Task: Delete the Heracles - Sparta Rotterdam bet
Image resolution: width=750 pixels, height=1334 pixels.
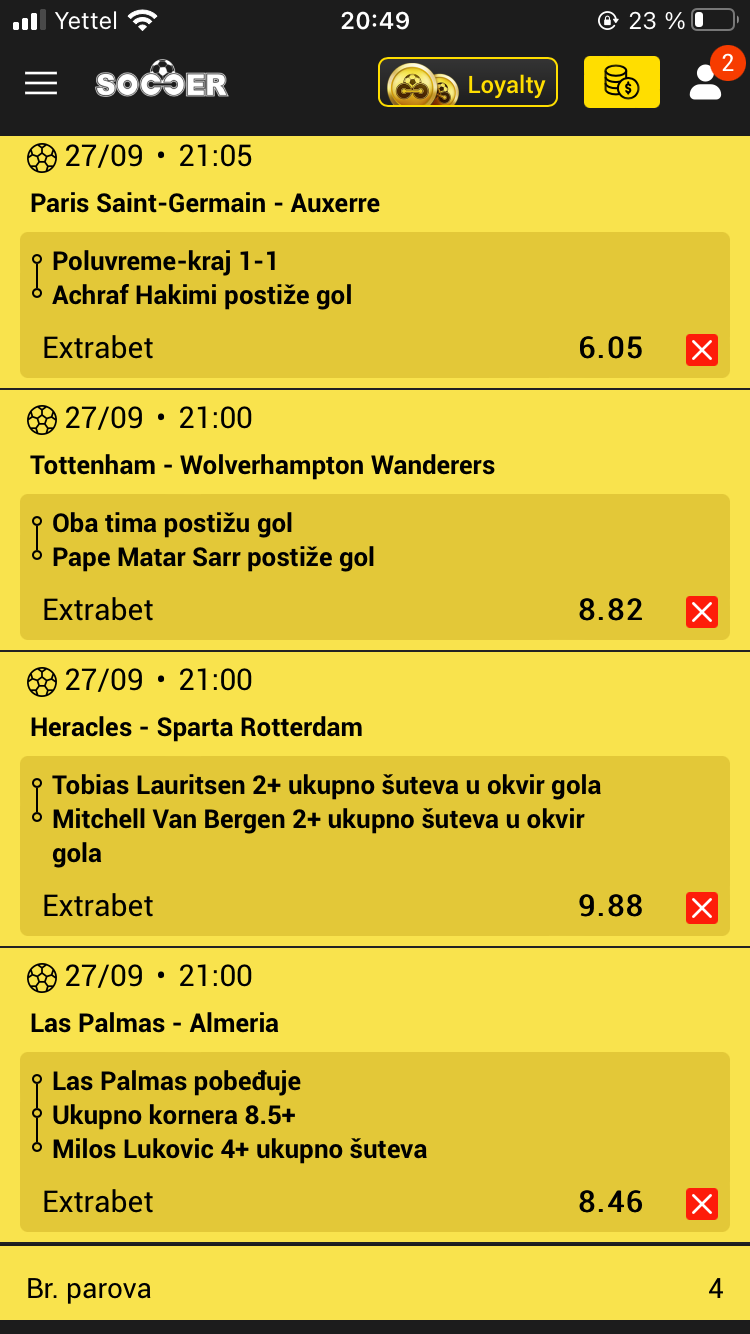Action: [x=702, y=908]
